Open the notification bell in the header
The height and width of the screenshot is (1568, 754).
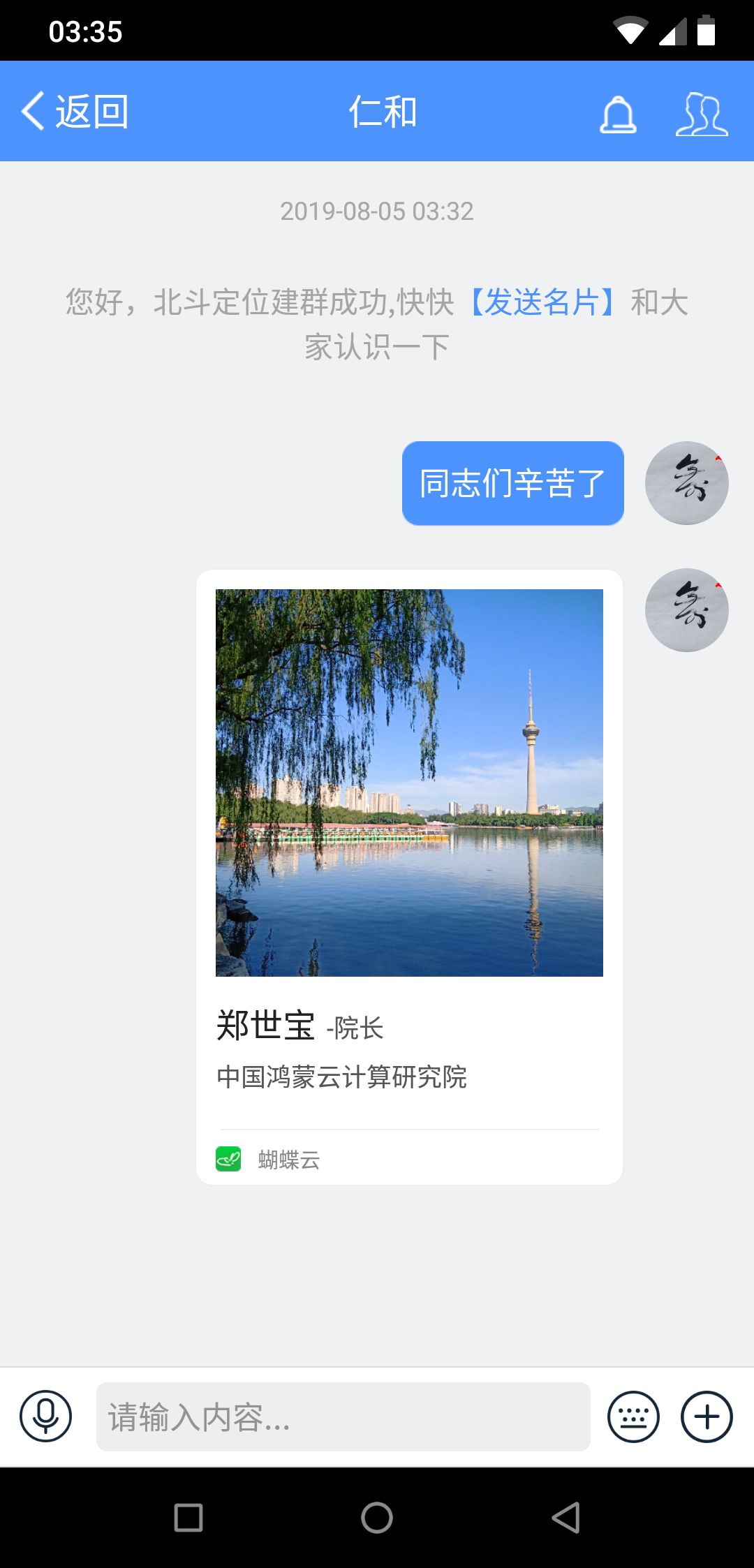(618, 113)
